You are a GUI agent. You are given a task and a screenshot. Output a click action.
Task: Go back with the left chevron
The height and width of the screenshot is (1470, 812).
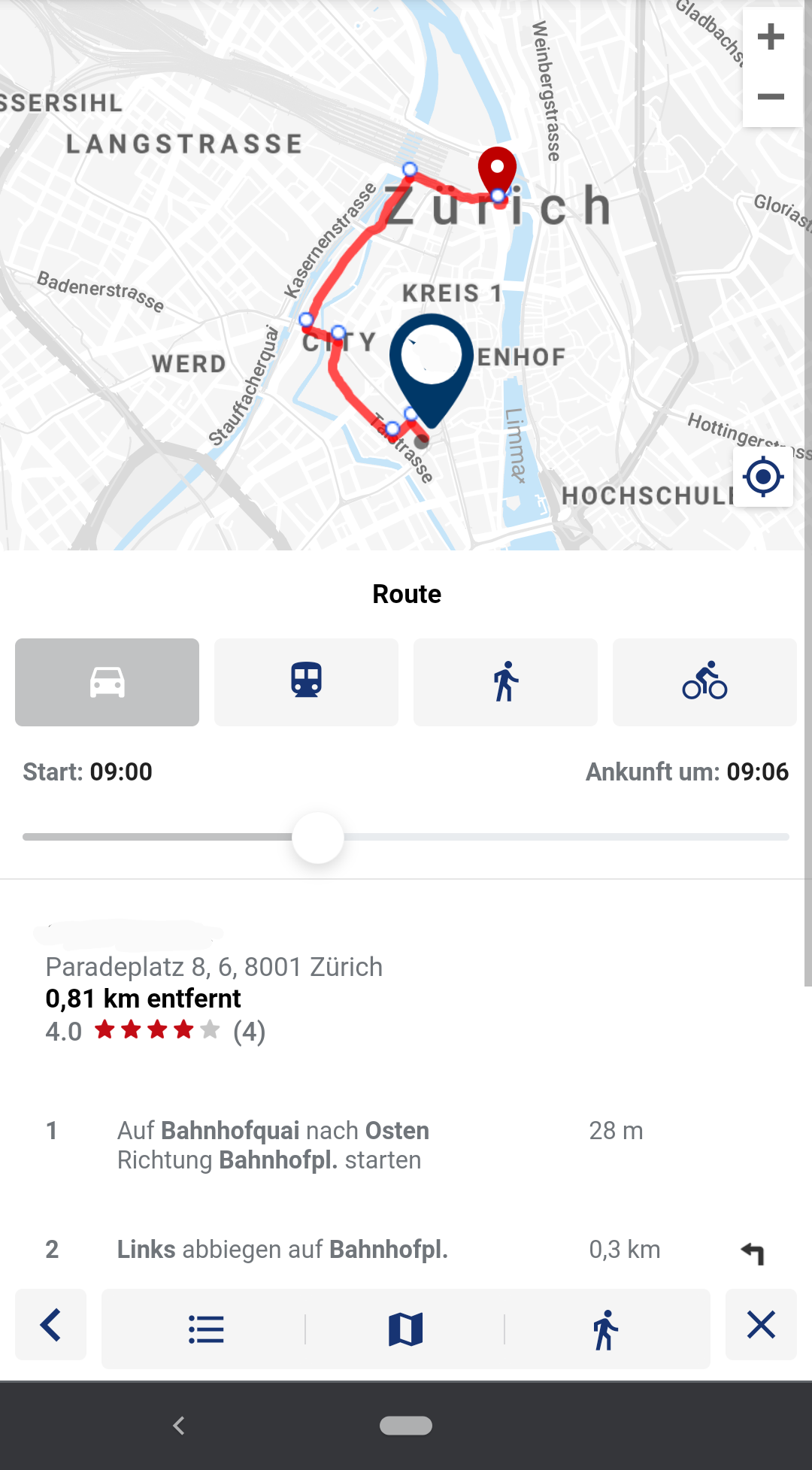[50, 1326]
